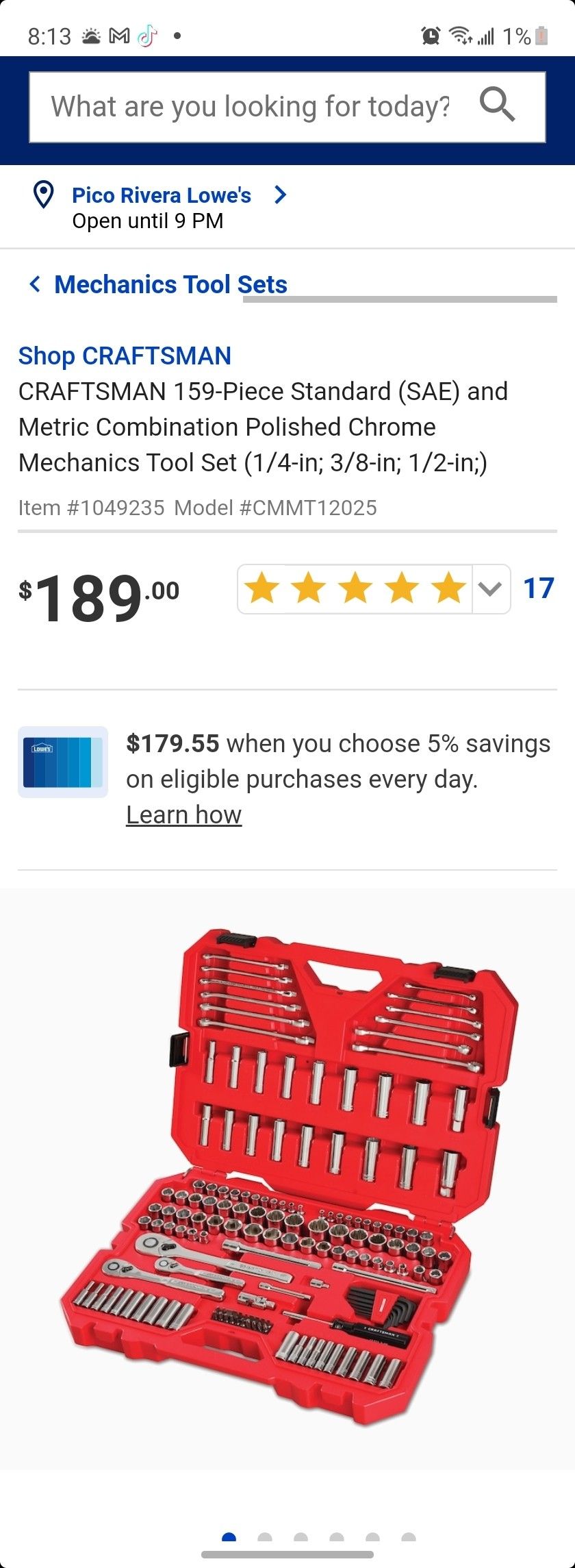Collapse back to Mechanics Tool Sets
The width and height of the screenshot is (575, 1568).
click(x=34, y=284)
